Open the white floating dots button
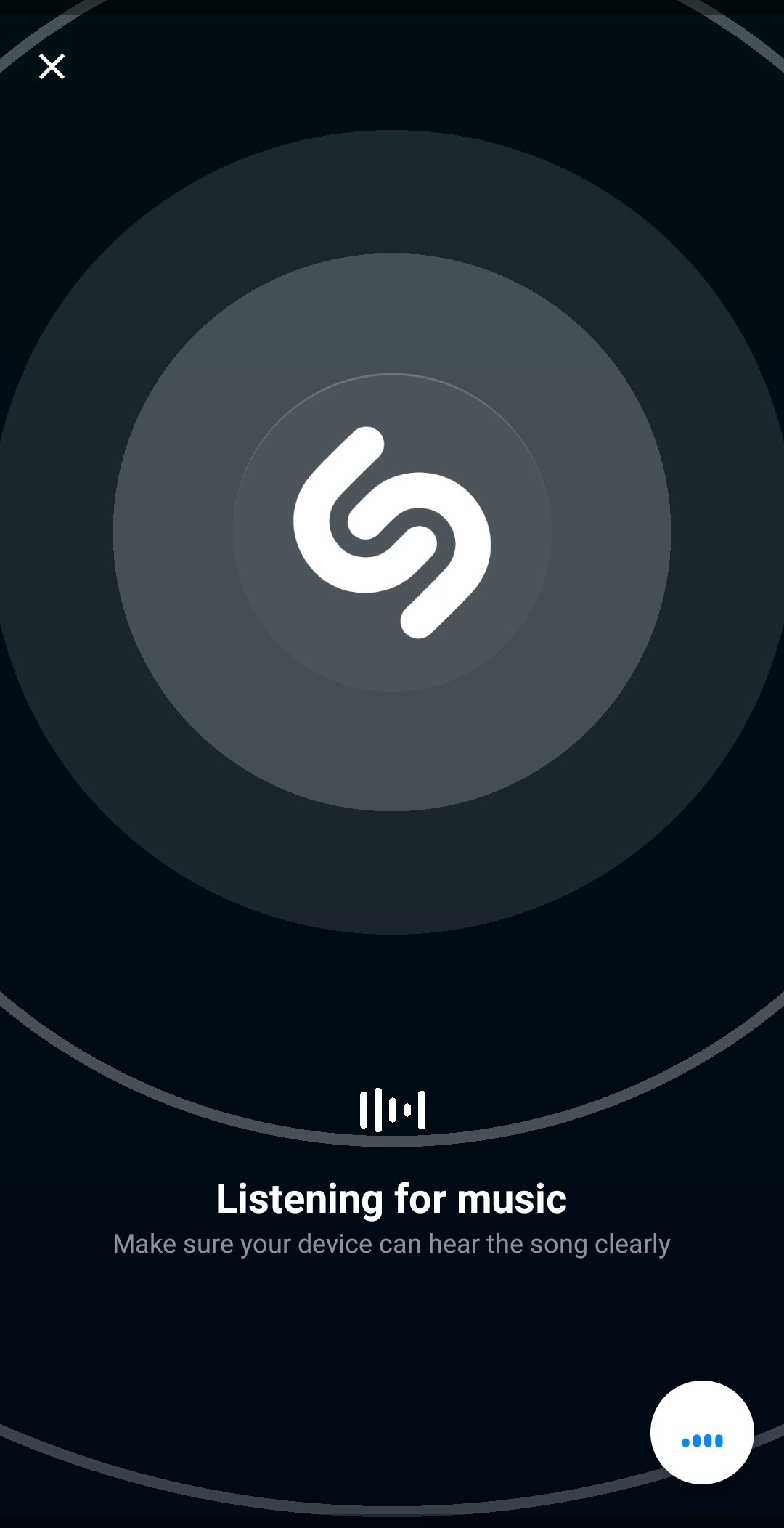784x1528 pixels. tap(702, 1432)
